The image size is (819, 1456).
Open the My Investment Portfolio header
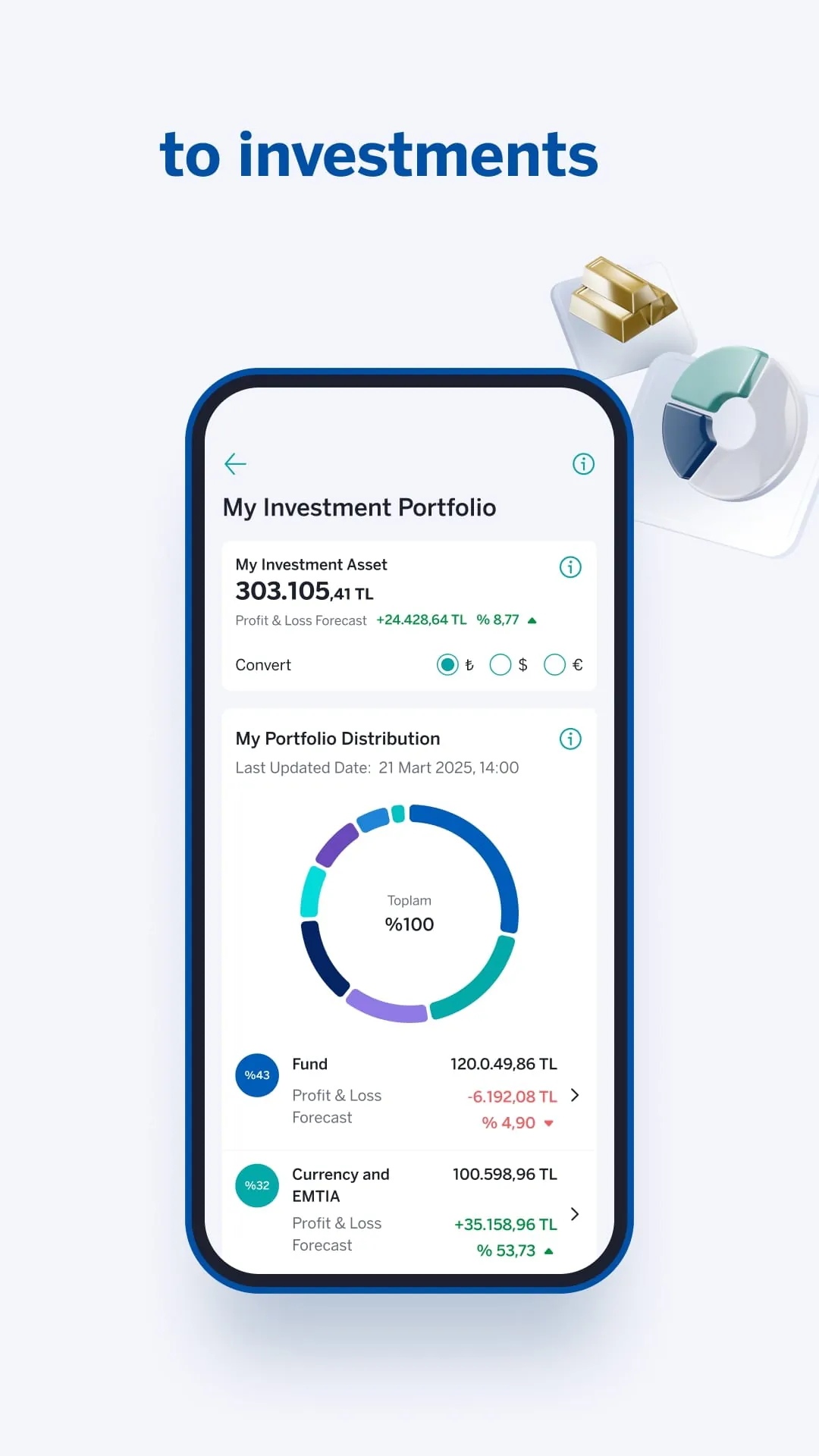(x=360, y=507)
